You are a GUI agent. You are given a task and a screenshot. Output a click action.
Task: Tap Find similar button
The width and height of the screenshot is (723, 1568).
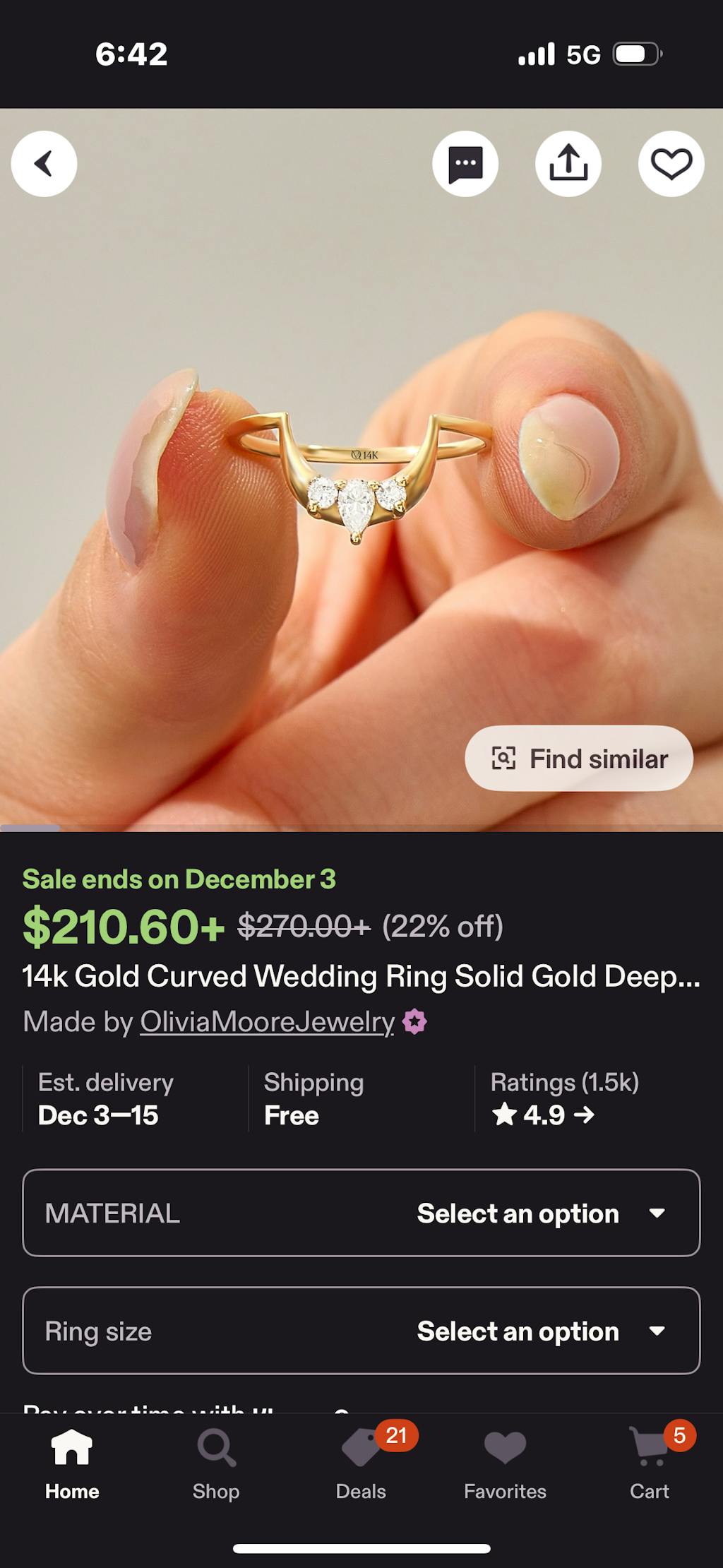579,759
